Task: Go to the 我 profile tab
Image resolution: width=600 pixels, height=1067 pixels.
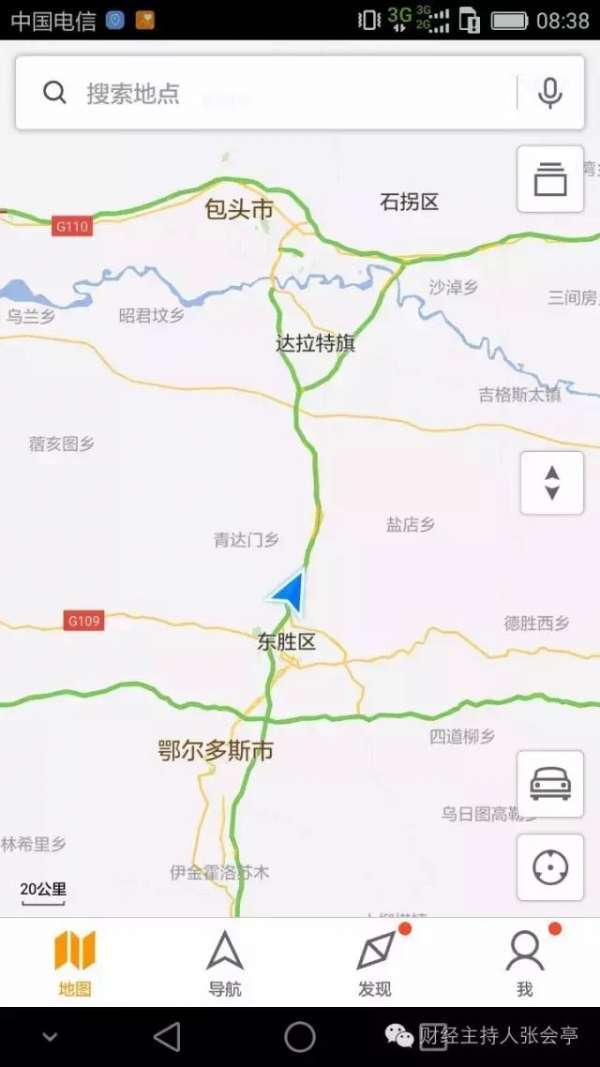Action: click(525, 963)
